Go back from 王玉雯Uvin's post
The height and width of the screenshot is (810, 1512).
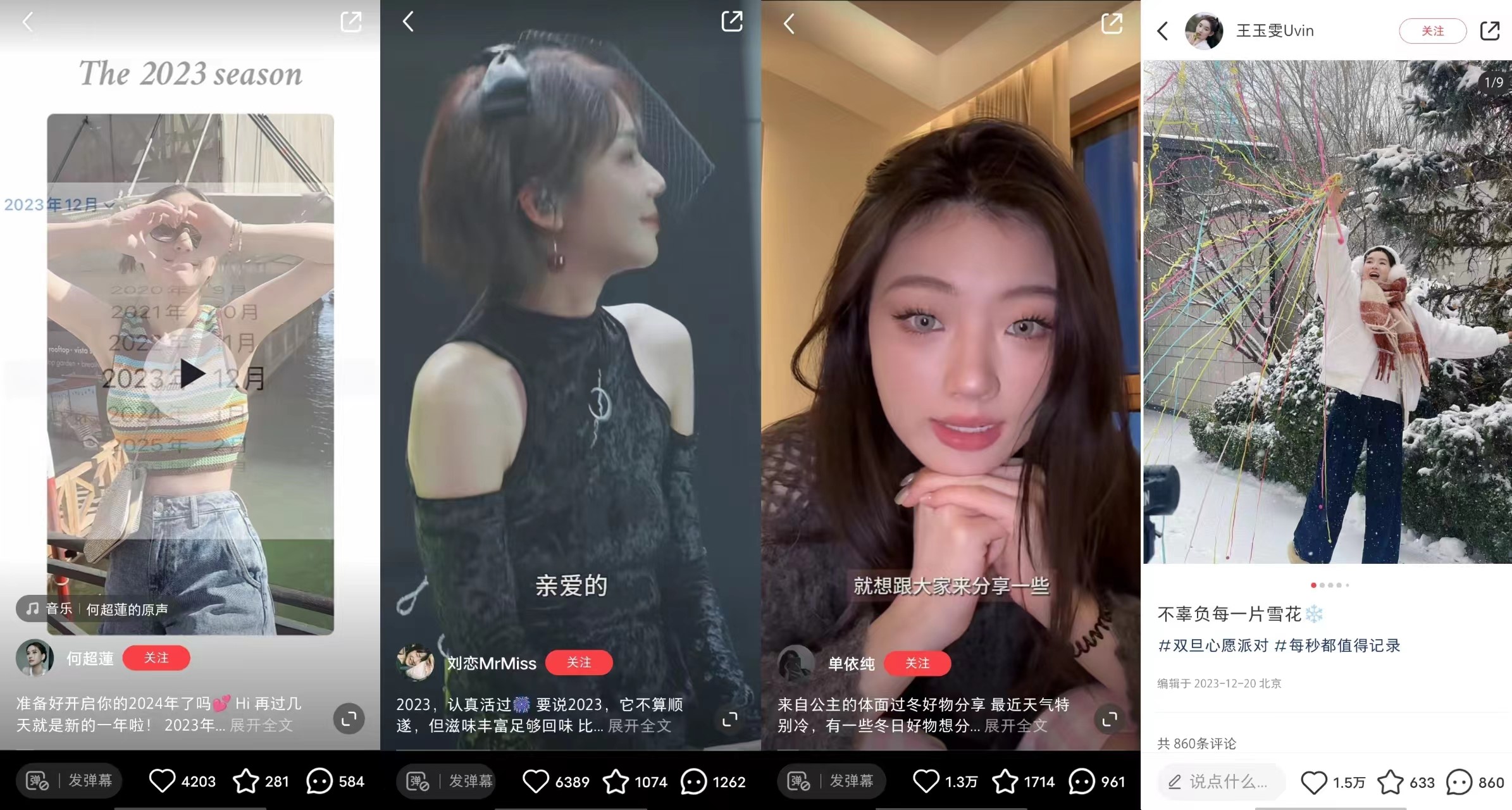[x=1163, y=31]
